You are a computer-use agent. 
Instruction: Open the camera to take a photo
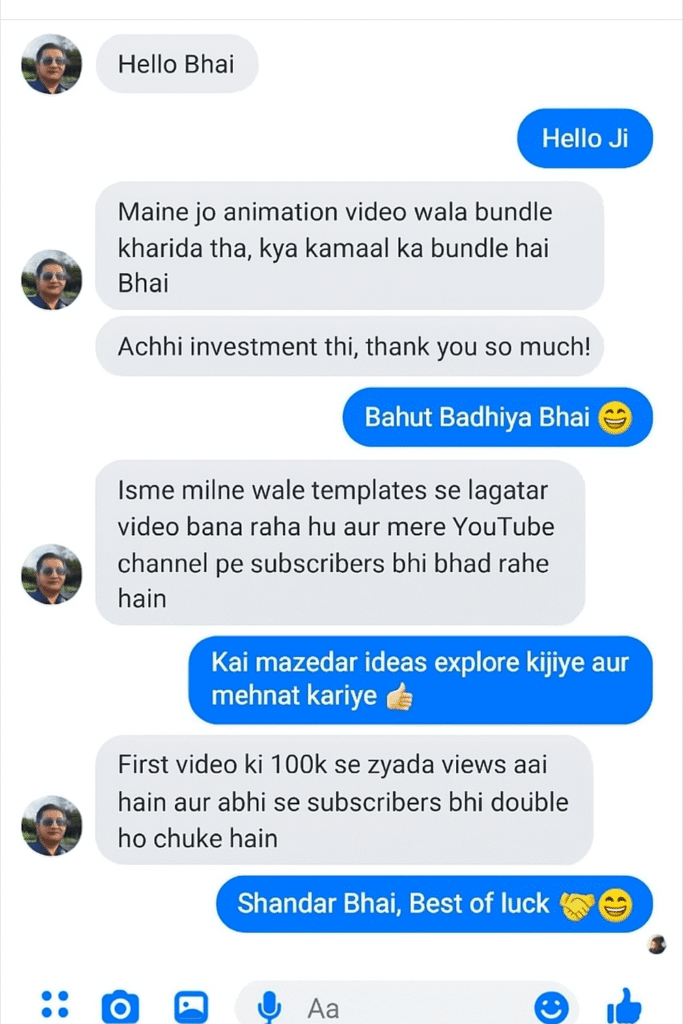pyautogui.click(x=121, y=1005)
